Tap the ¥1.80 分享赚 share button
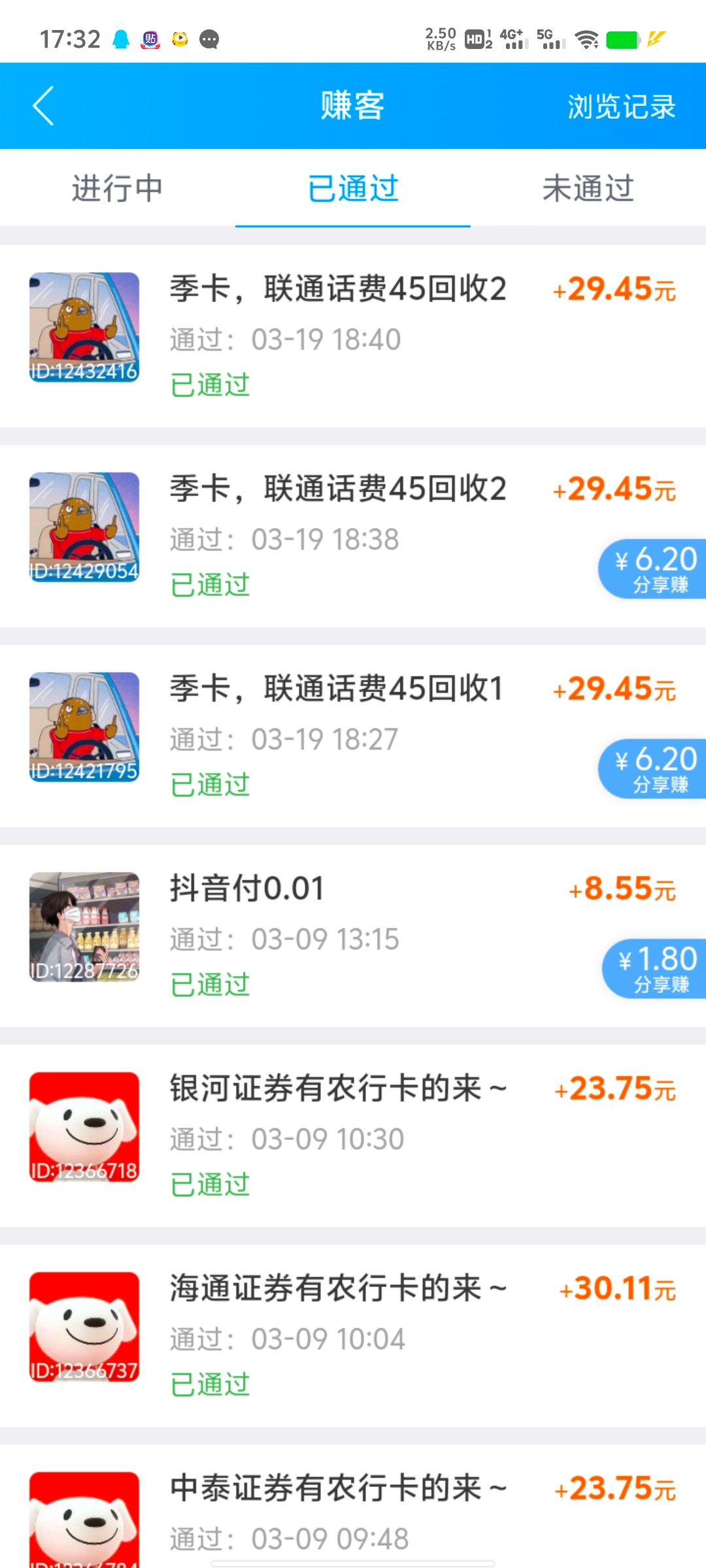Screen dimensions: 706x1568 coord(657,969)
